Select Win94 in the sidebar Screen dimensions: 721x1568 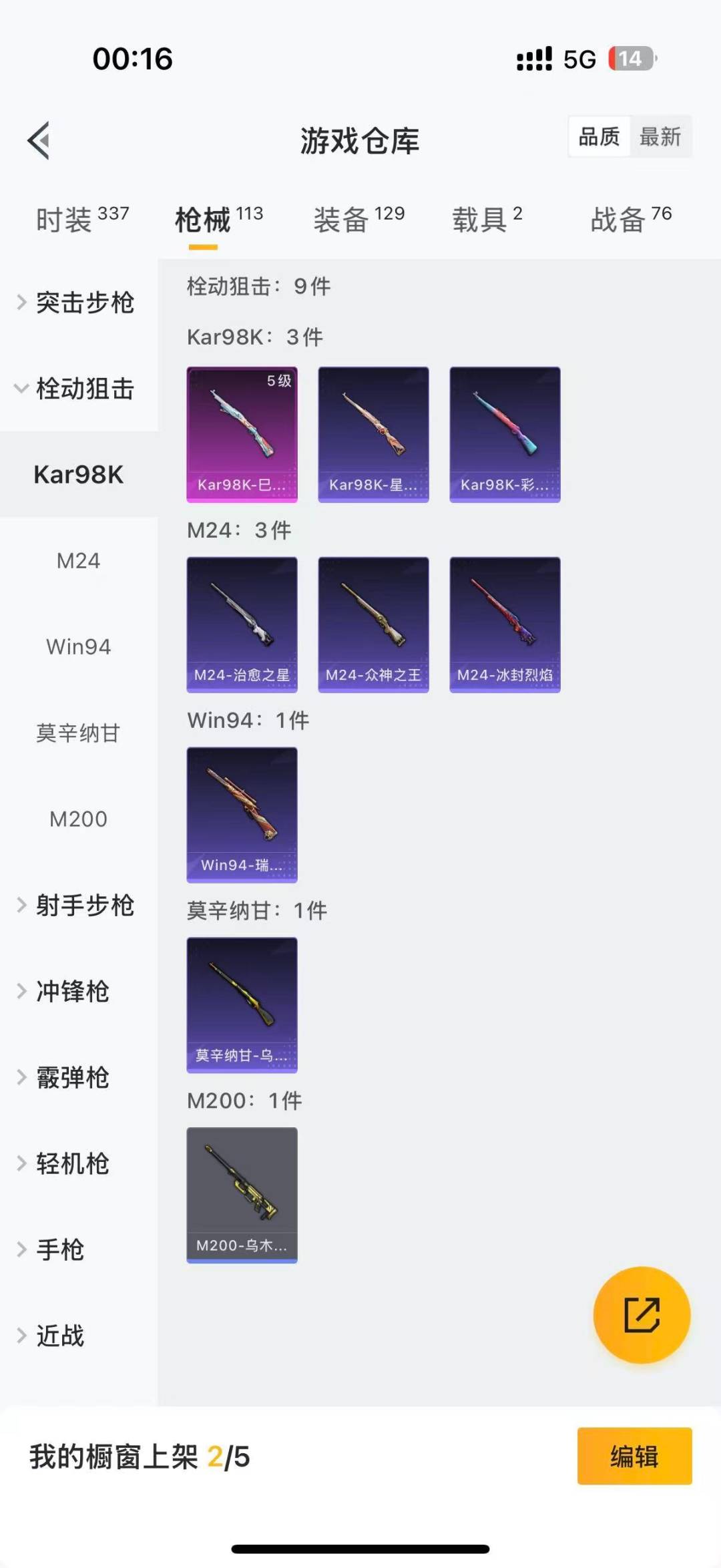[x=79, y=646]
